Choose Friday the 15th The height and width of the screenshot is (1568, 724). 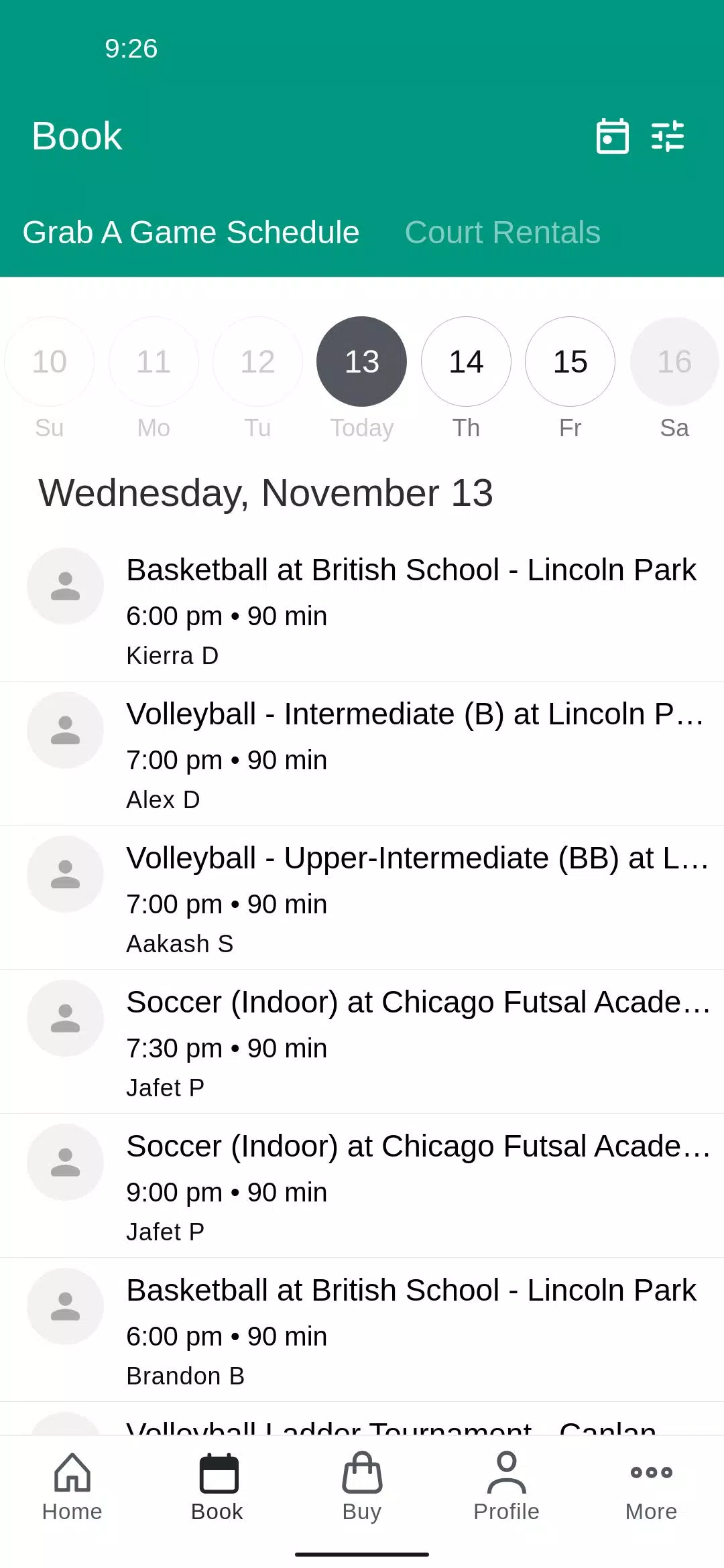coord(570,362)
